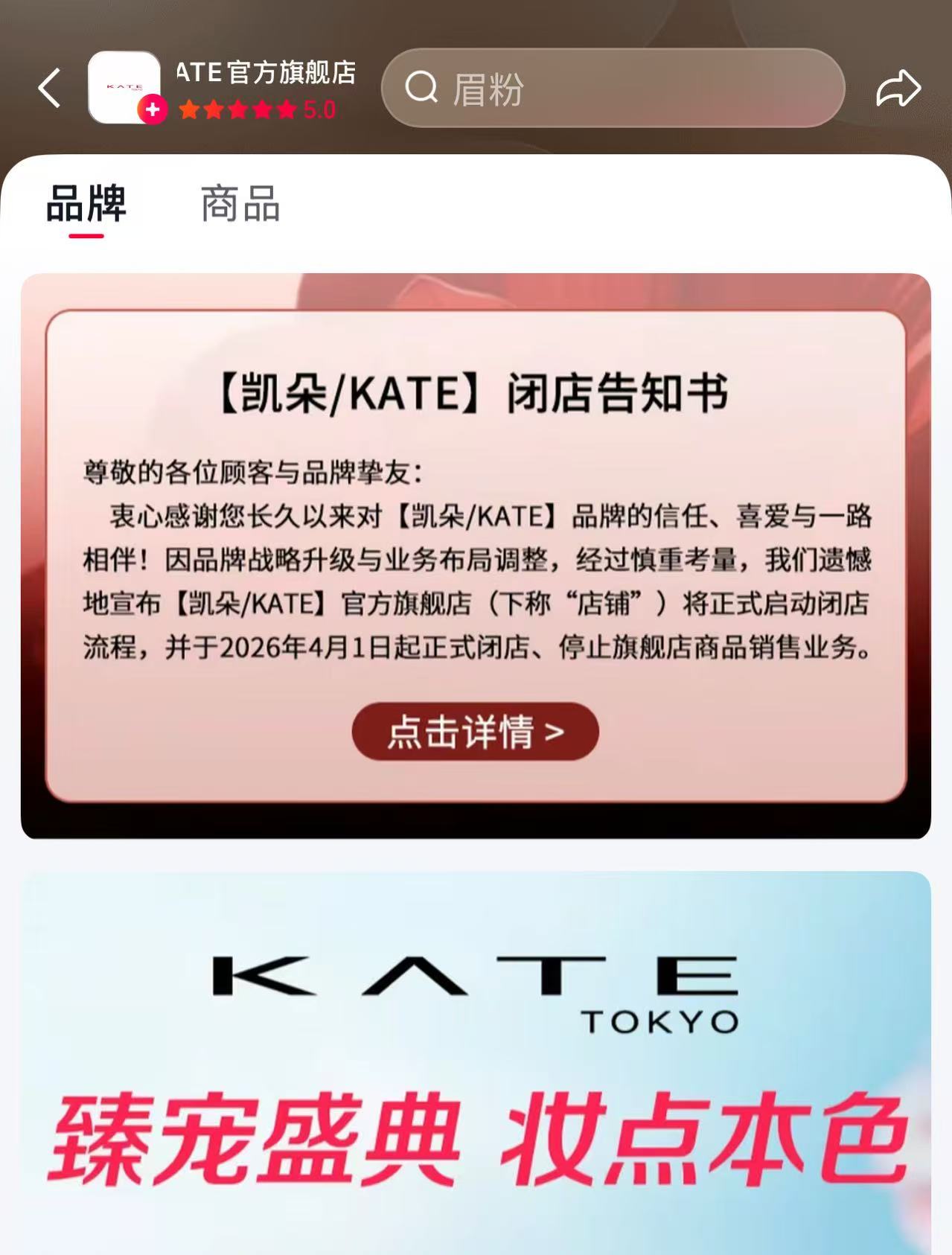Click the 点击详情 button on the notice
Viewport: 952px width, 1255px height.
coord(475,733)
